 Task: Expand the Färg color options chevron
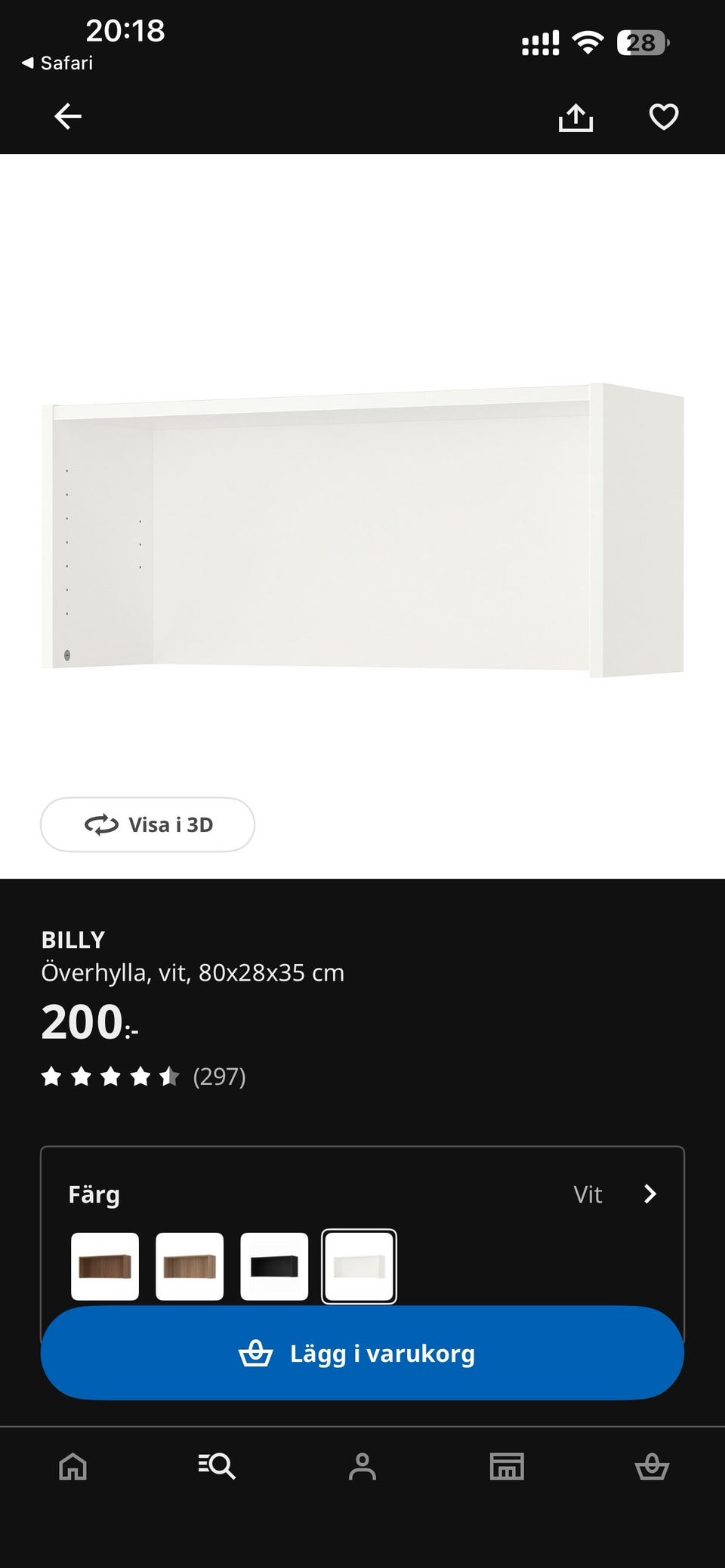pos(649,1194)
